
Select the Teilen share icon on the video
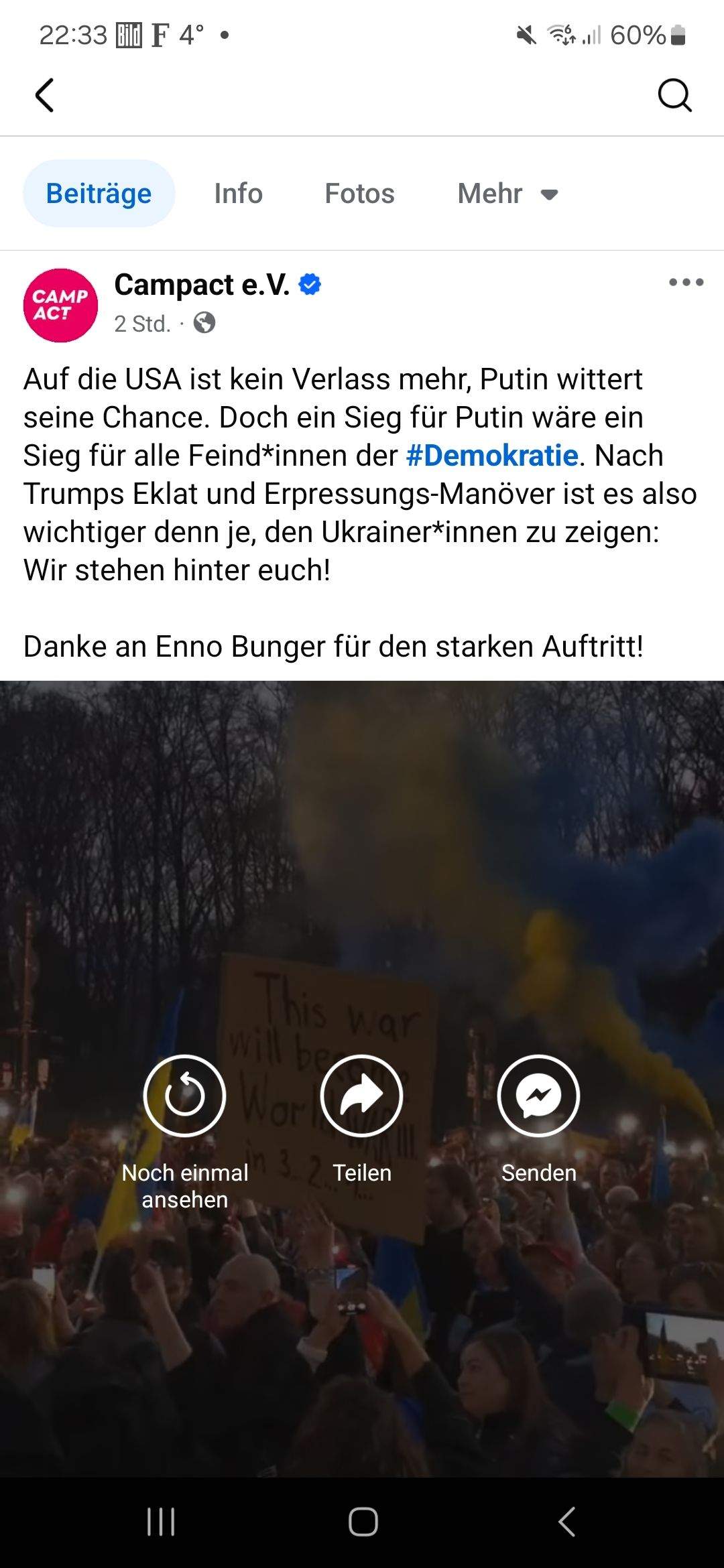(361, 1096)
